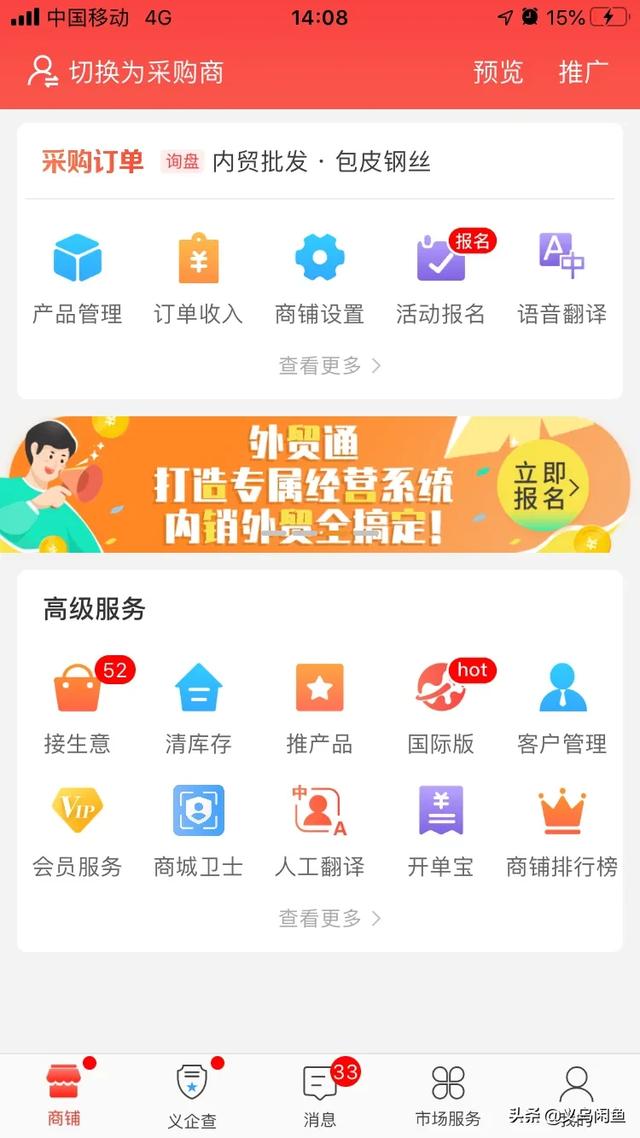Viewport: 640px width, 1138px height.
Task: Switch to the 市场服务 tab
Action: click(x=448, y=1096)
